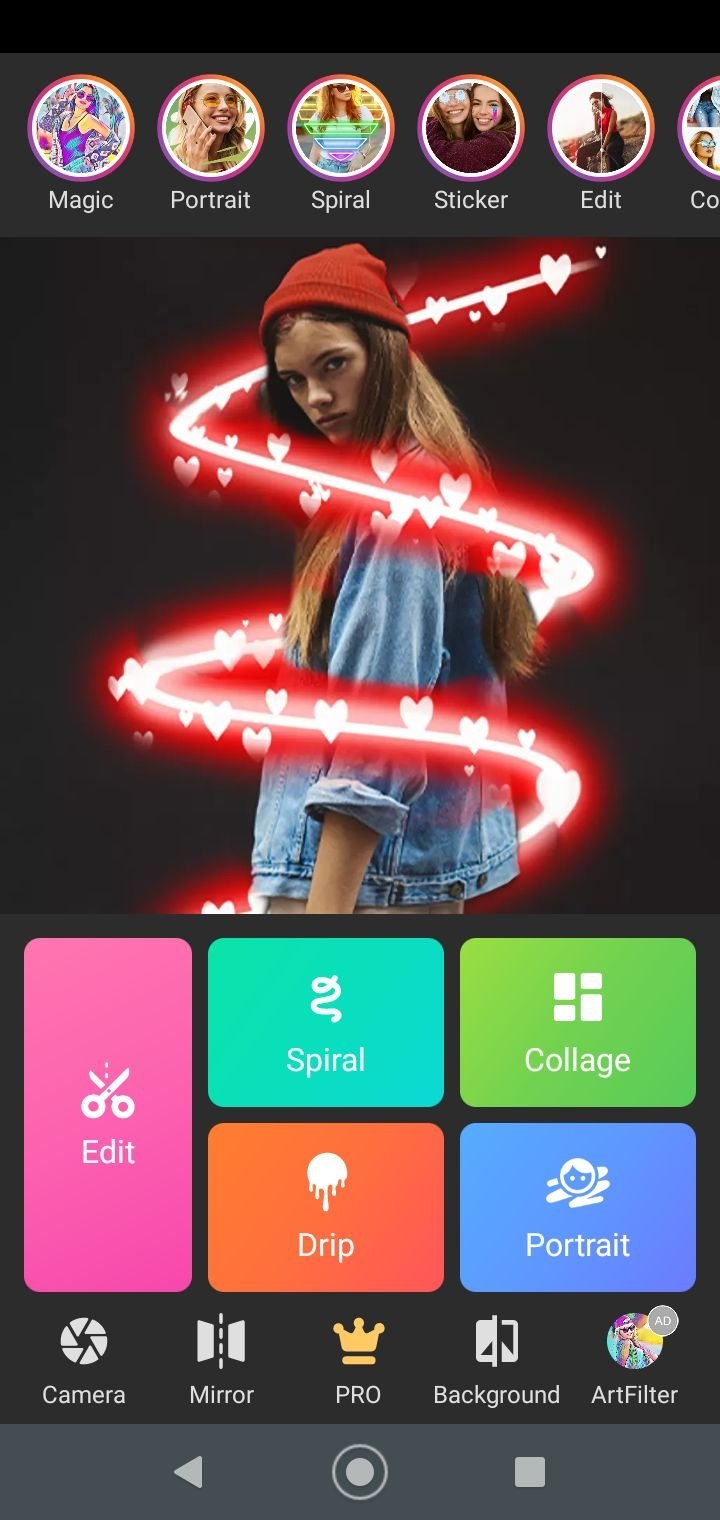View the PRO upgrade
Viewport: 720px width, 1520px height.
pyautogui.click(x=358, y=1361)
